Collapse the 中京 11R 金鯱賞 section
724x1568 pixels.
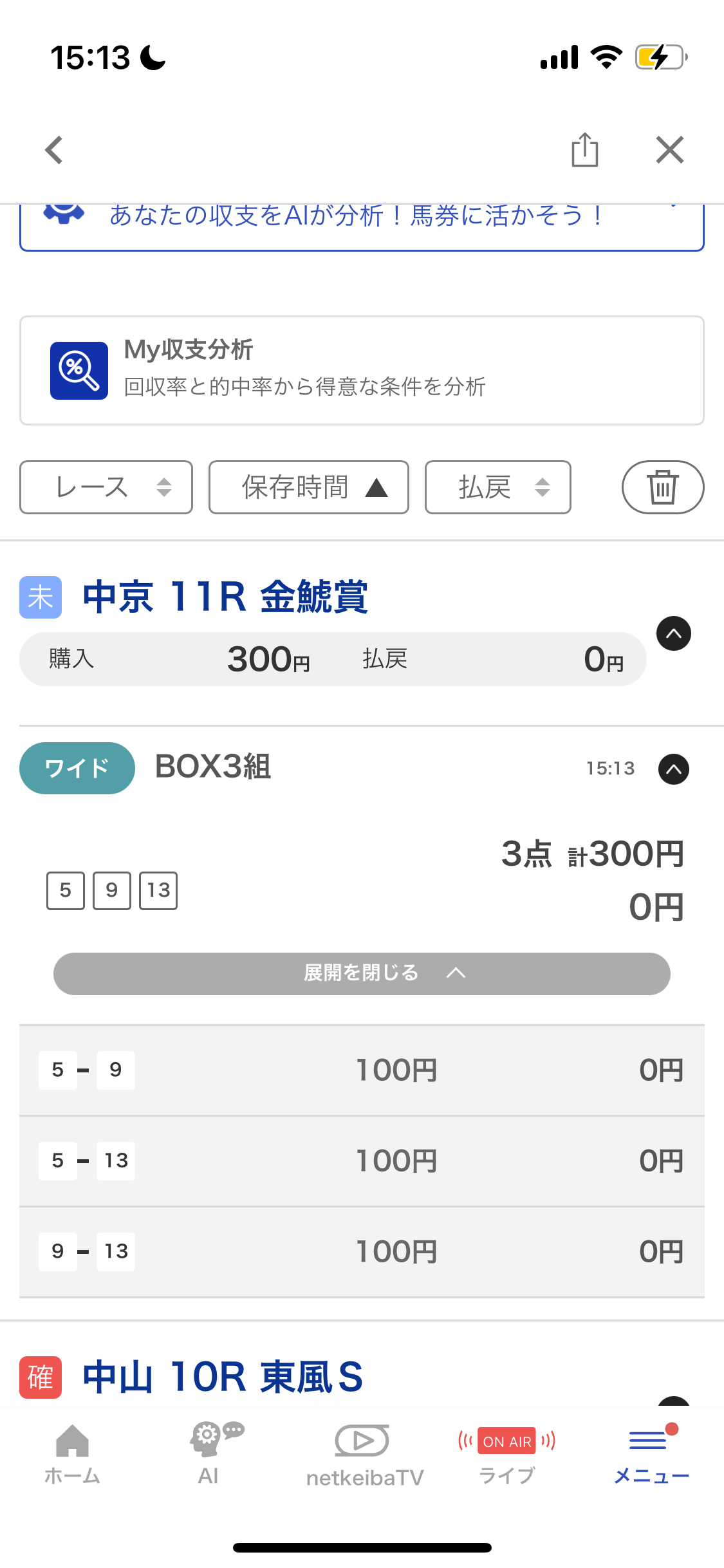tap(673, 633)
